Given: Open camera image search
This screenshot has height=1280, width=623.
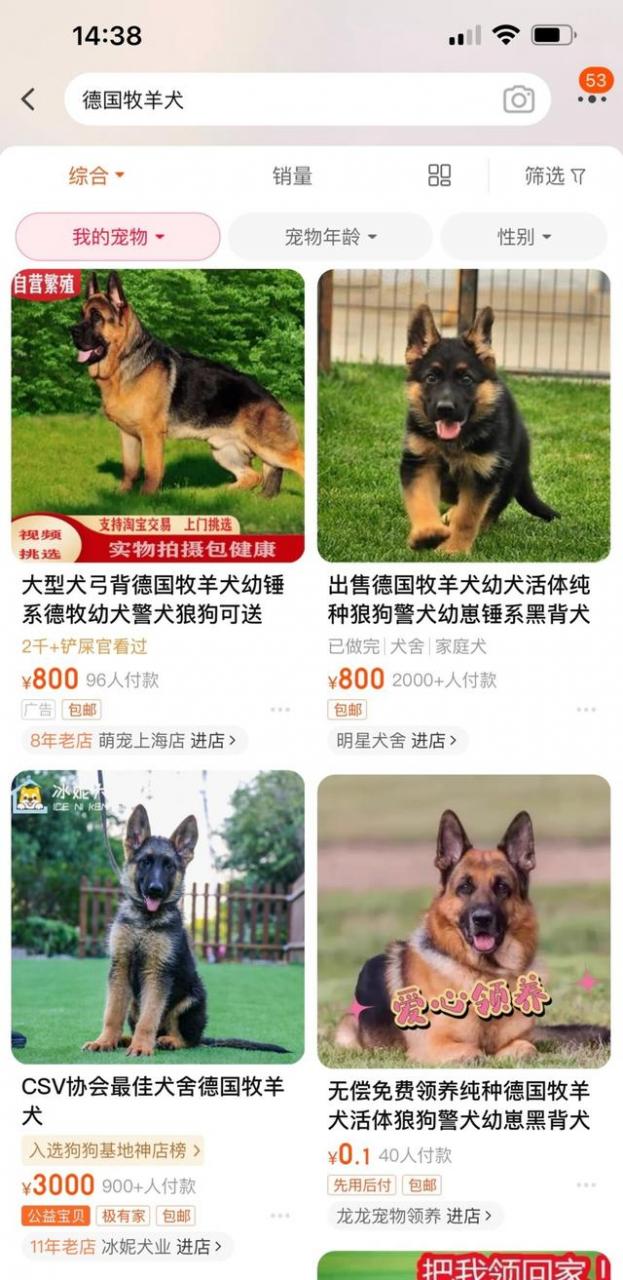Looking at the screenshot, I should pyautogui.click(x=518, y=99).
